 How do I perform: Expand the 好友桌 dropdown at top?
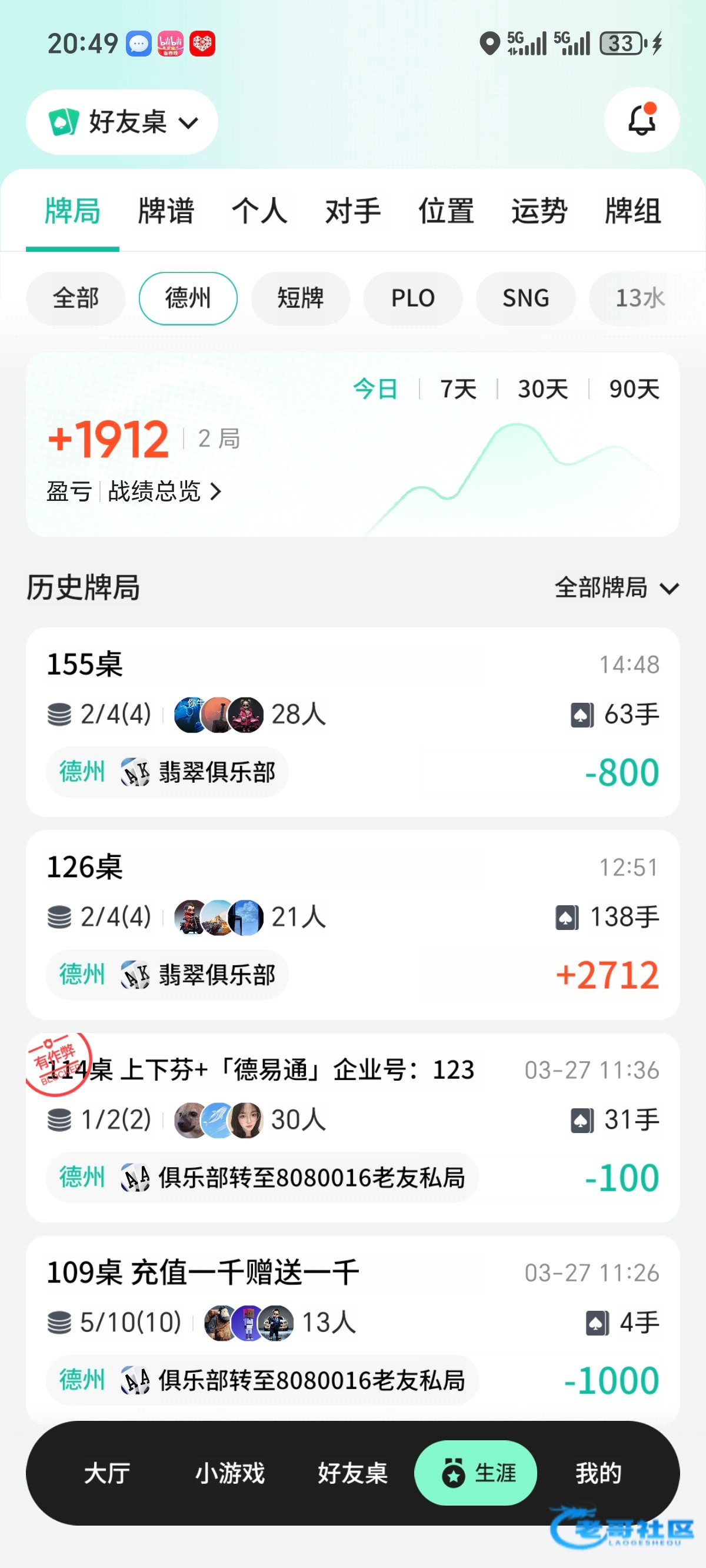[122, 122]
